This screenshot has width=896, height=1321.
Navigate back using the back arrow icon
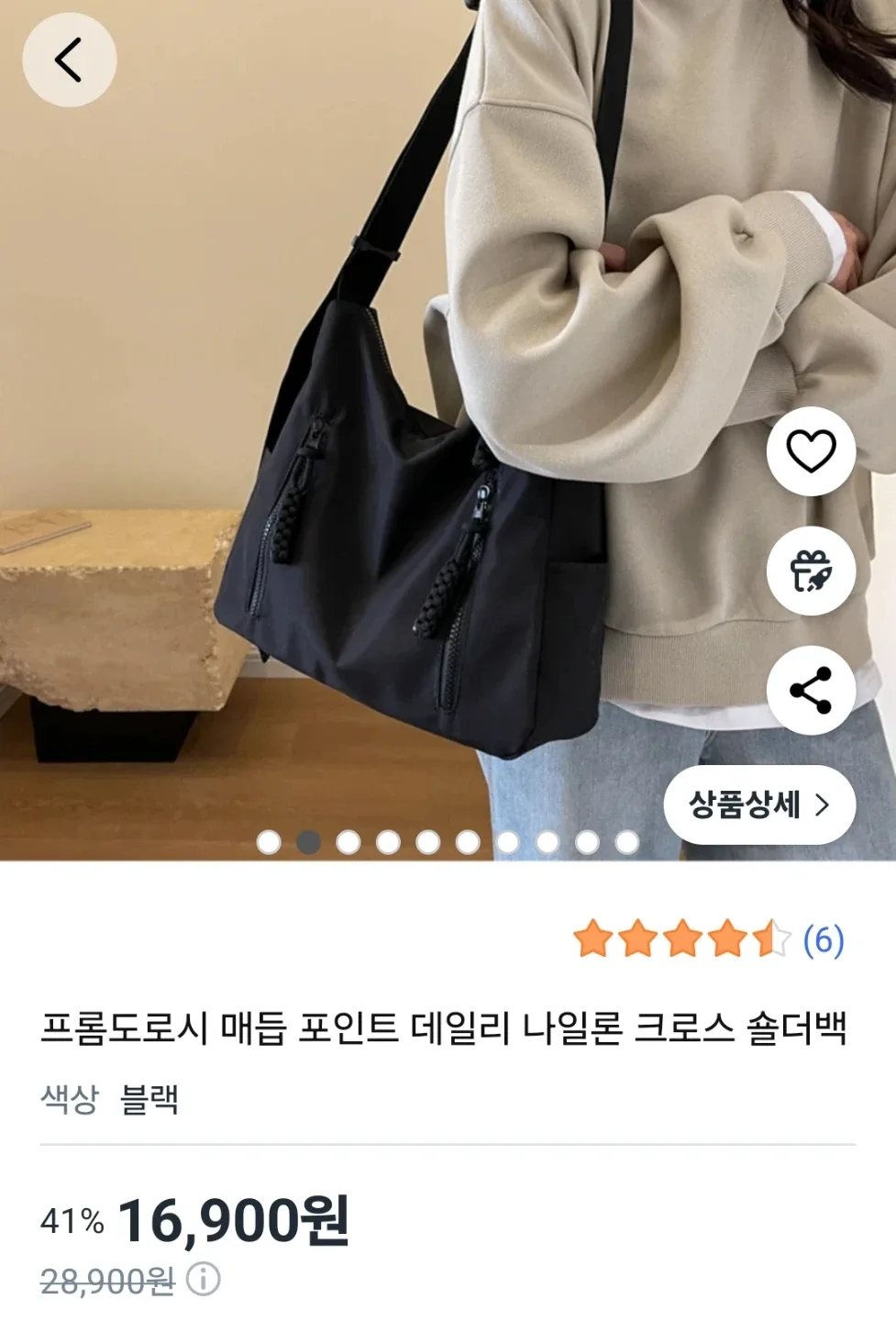coord(69,58)
